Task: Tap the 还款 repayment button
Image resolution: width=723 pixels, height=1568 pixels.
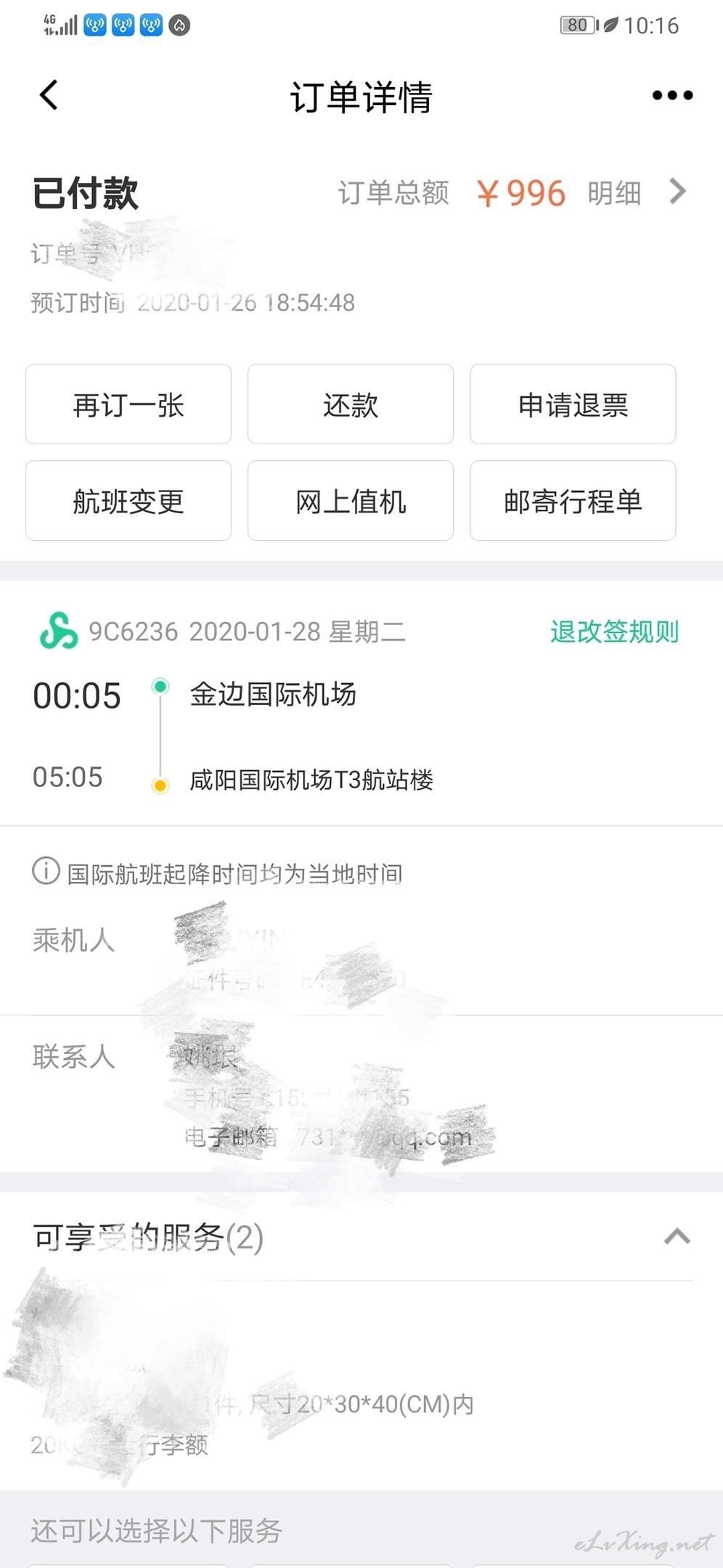Action: [351, 404]
